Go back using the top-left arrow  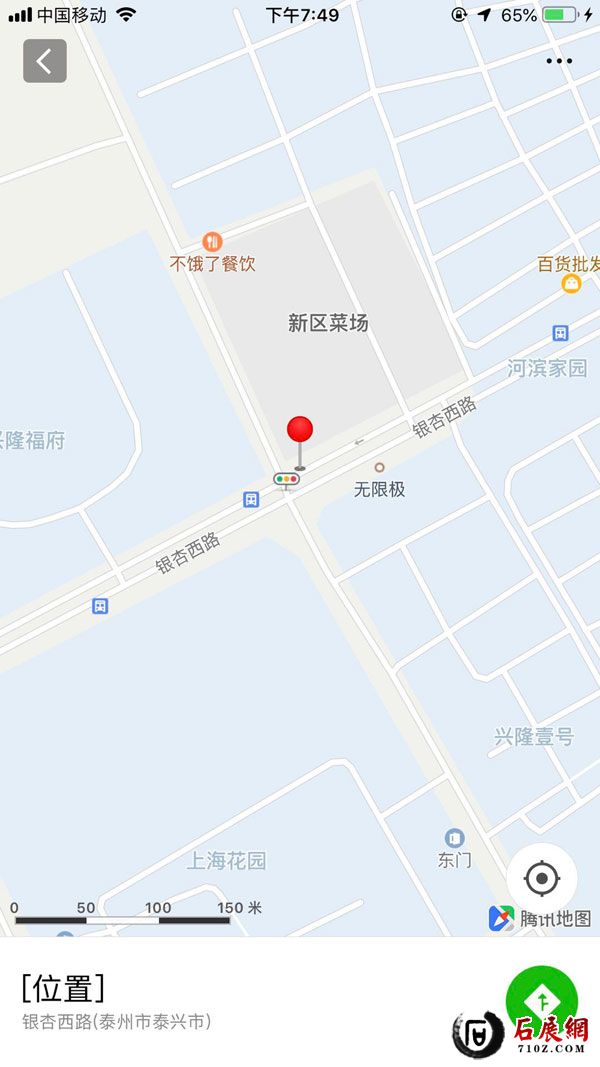(45, 61)
